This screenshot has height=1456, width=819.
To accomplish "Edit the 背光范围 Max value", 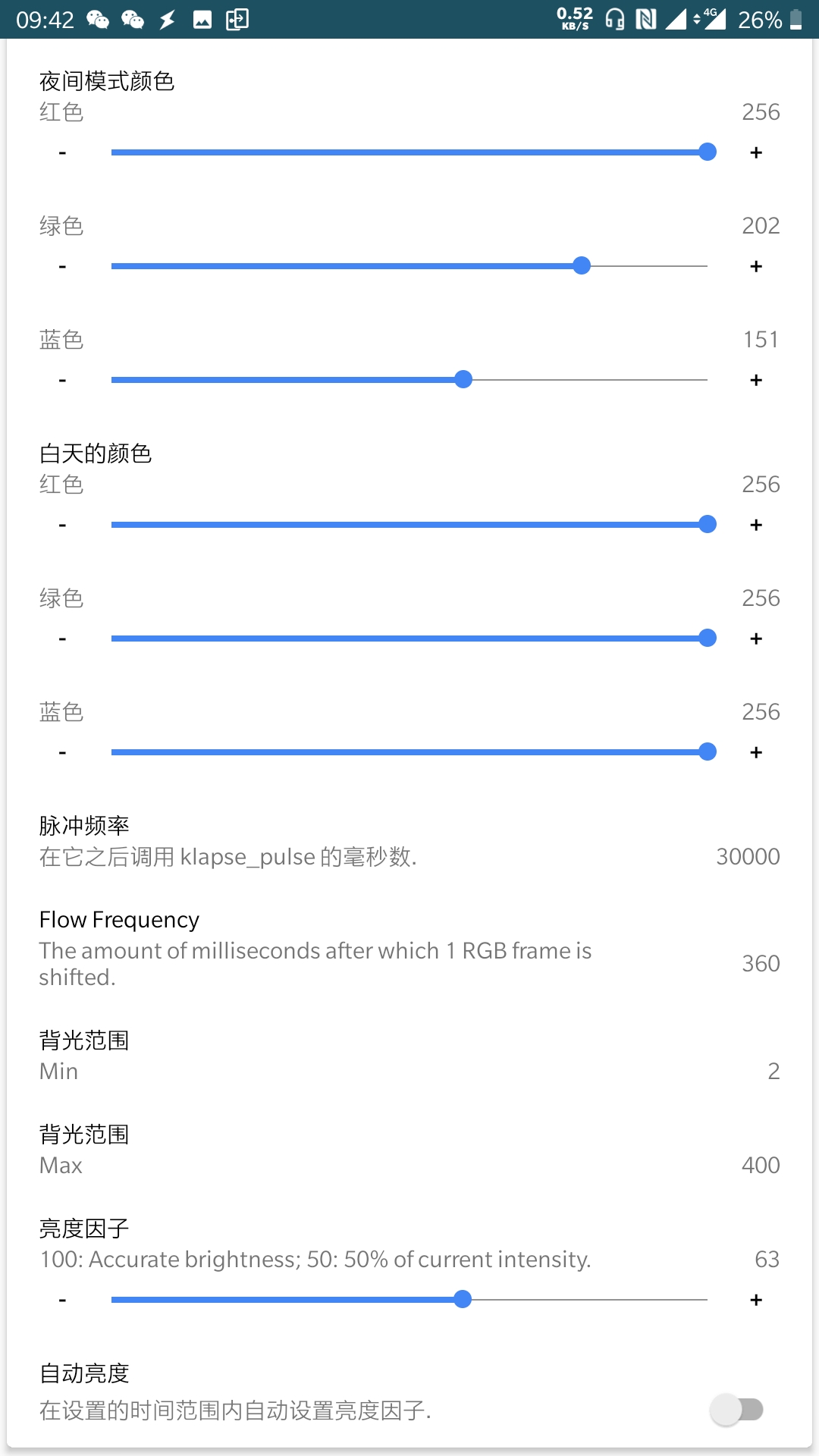I will (x=409, y=1150).
